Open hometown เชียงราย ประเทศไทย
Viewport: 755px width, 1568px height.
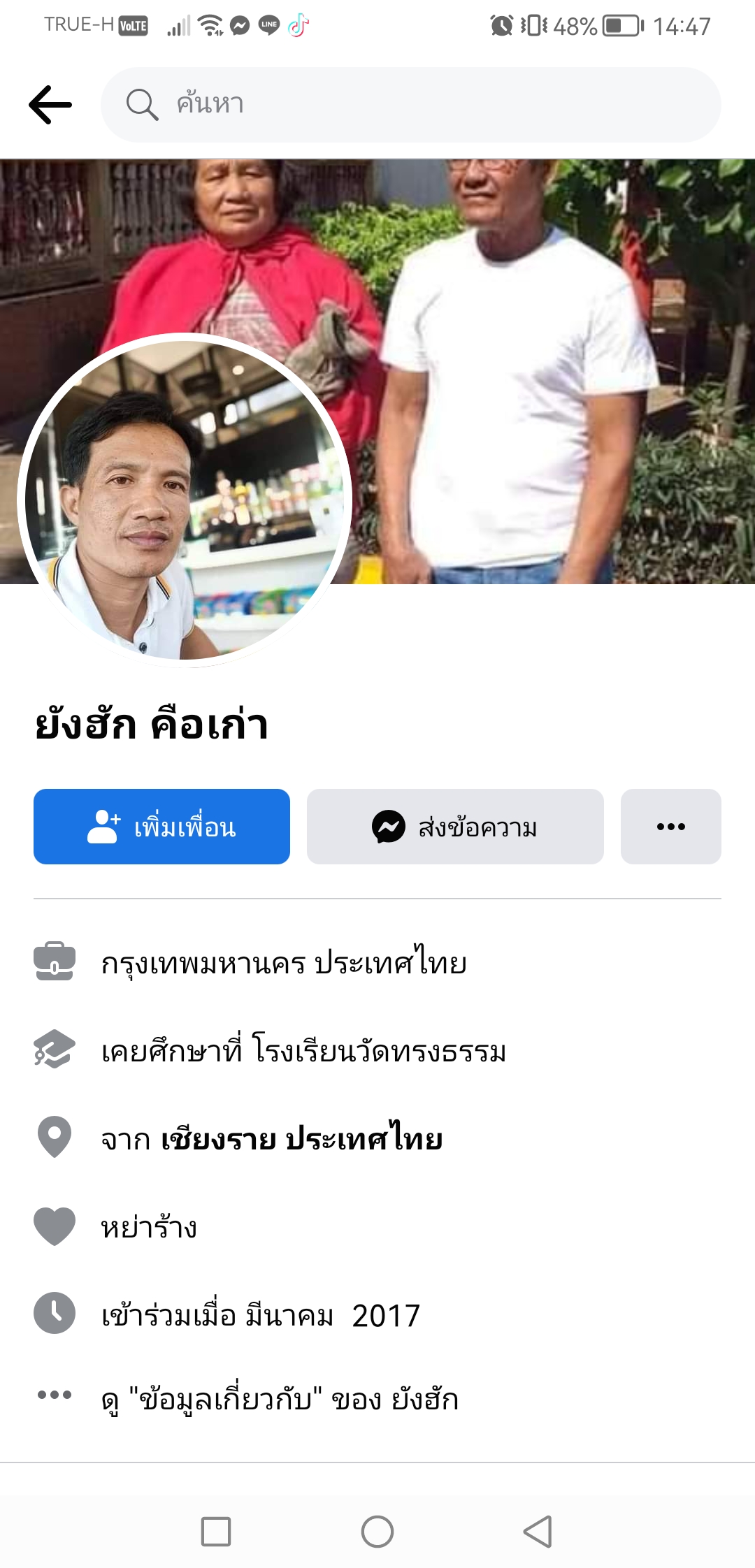(301, 1139)
